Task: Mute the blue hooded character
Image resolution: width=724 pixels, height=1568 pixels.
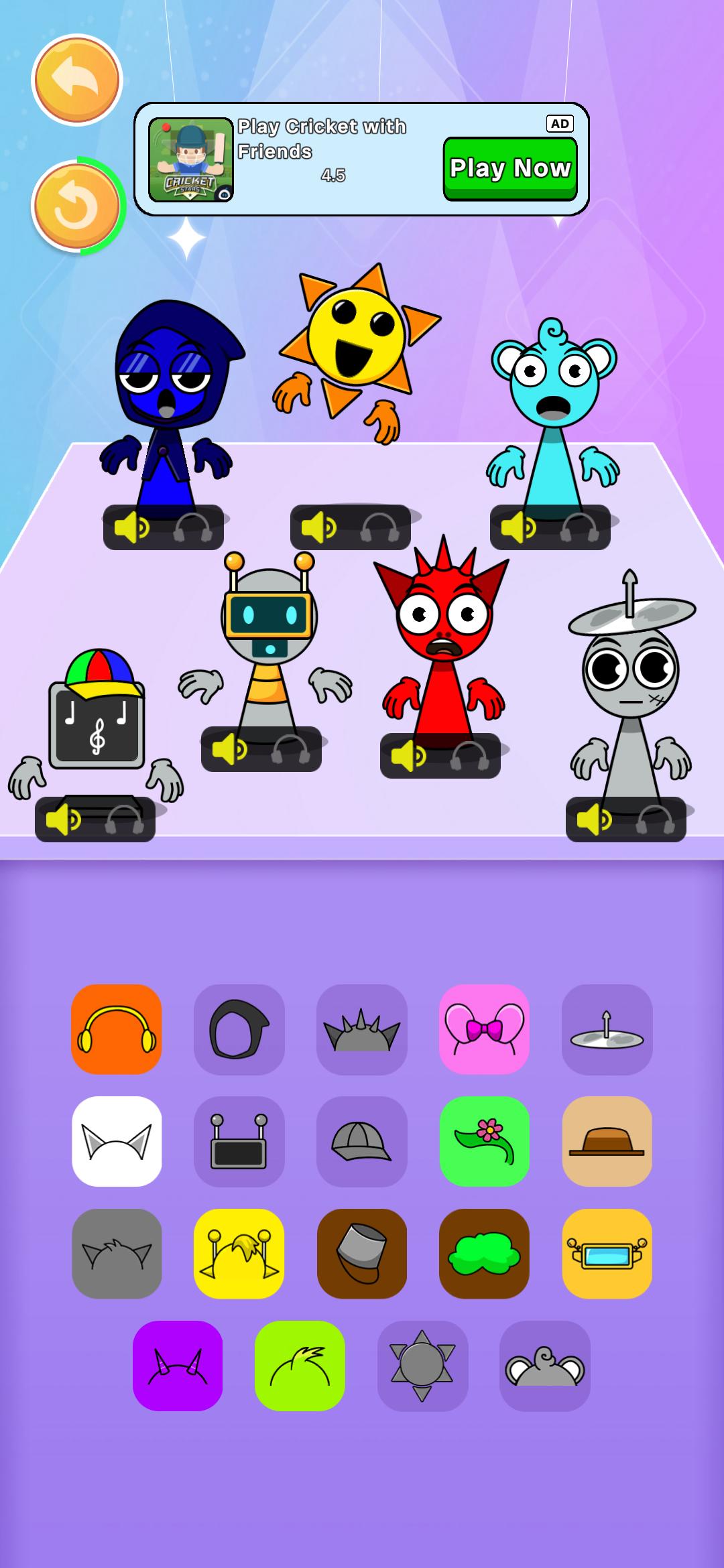Action: tap(131, 528)
